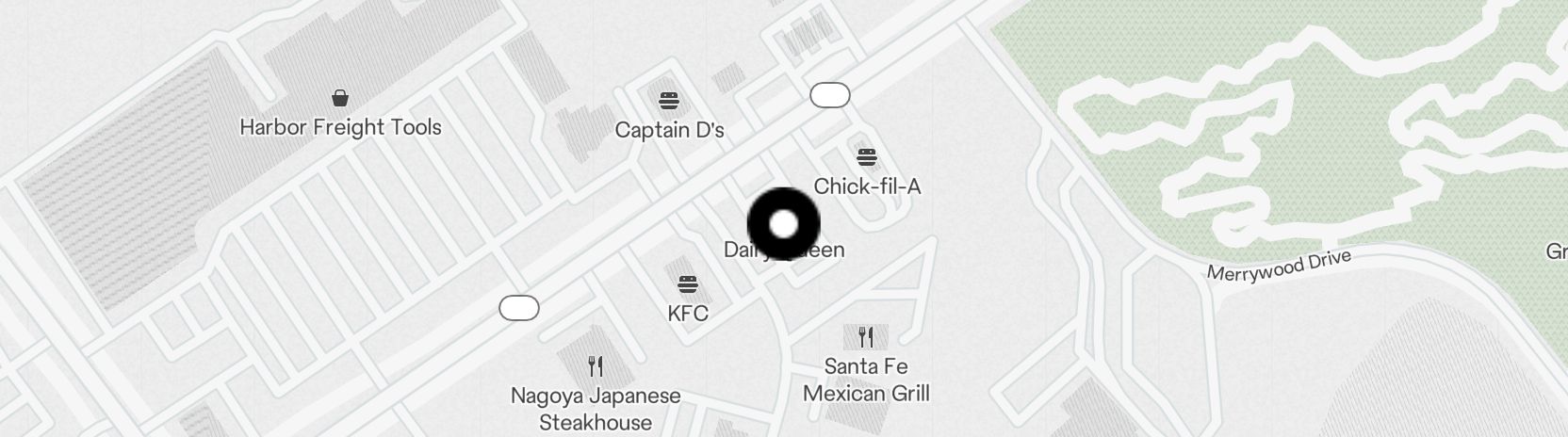1568x437 pixels.
Task: Open the KFC marker on the map
Action: [x=688, y=284]
